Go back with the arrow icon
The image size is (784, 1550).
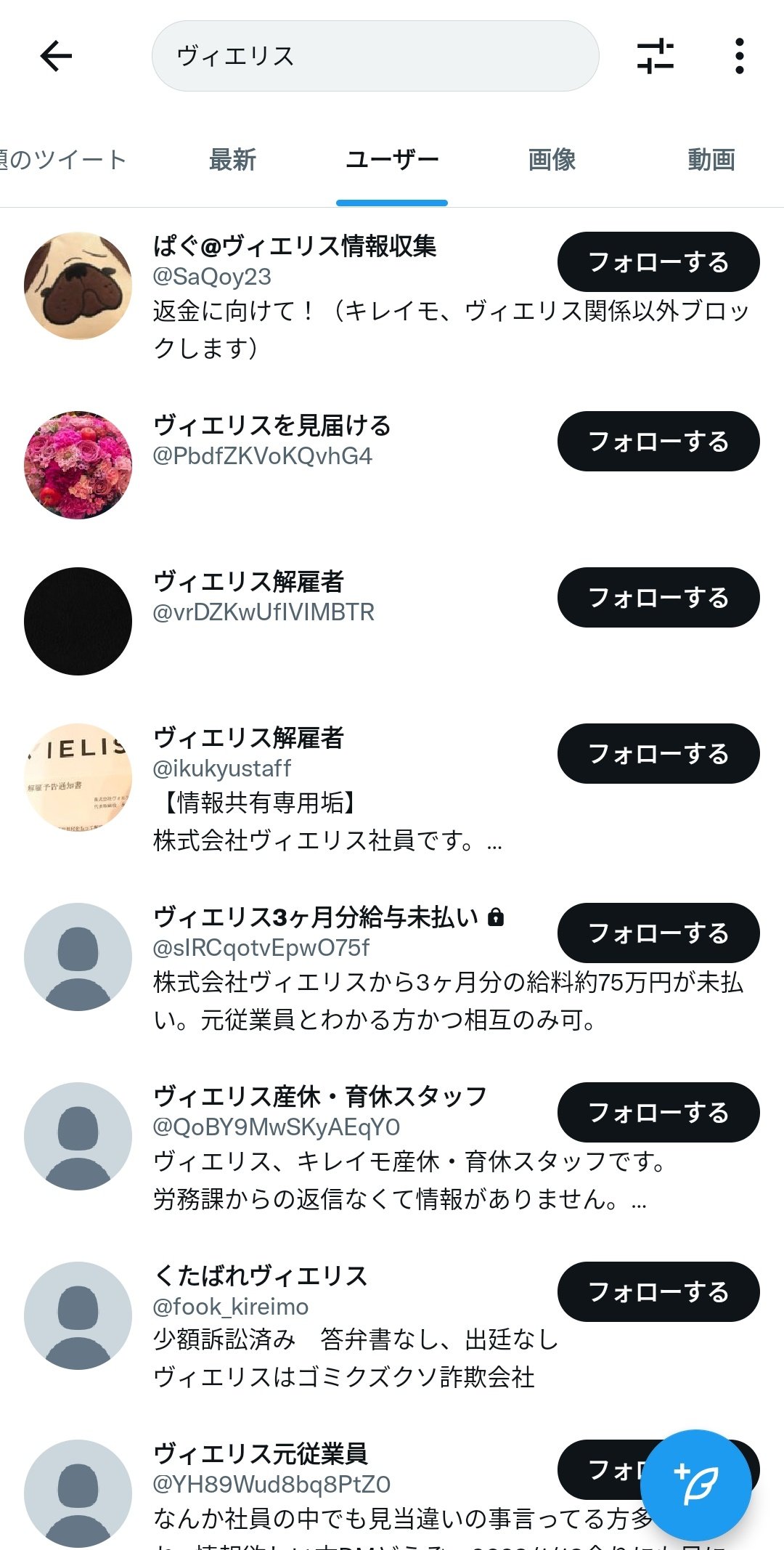(56, 56)
